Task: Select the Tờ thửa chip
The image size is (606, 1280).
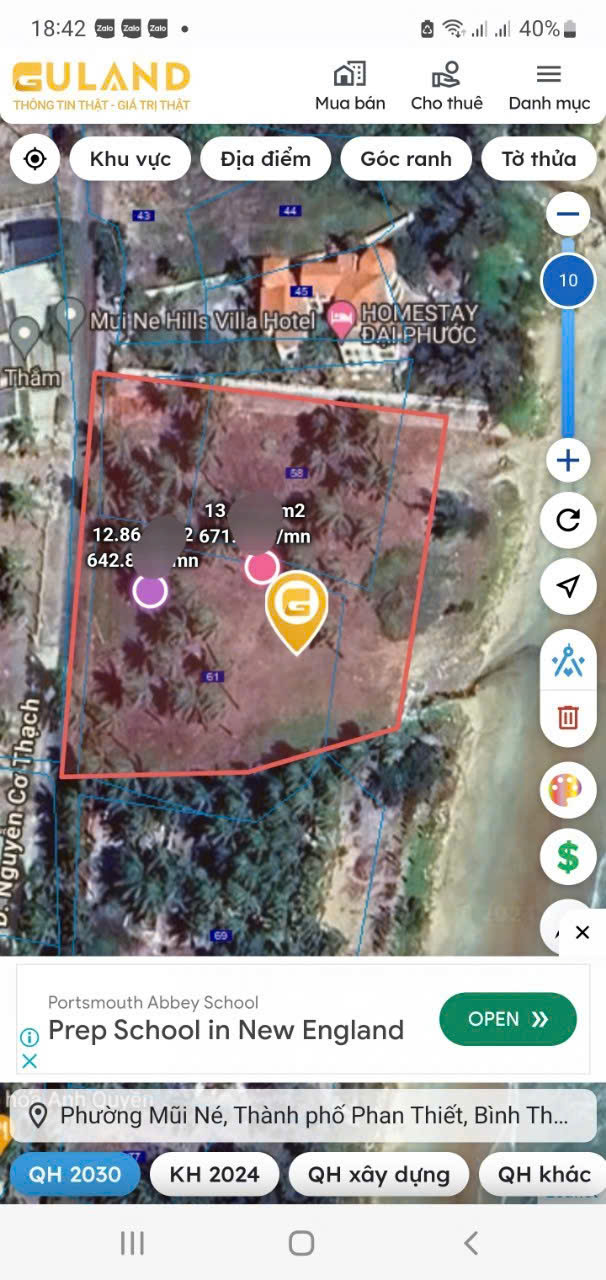Action: [539, 159]
